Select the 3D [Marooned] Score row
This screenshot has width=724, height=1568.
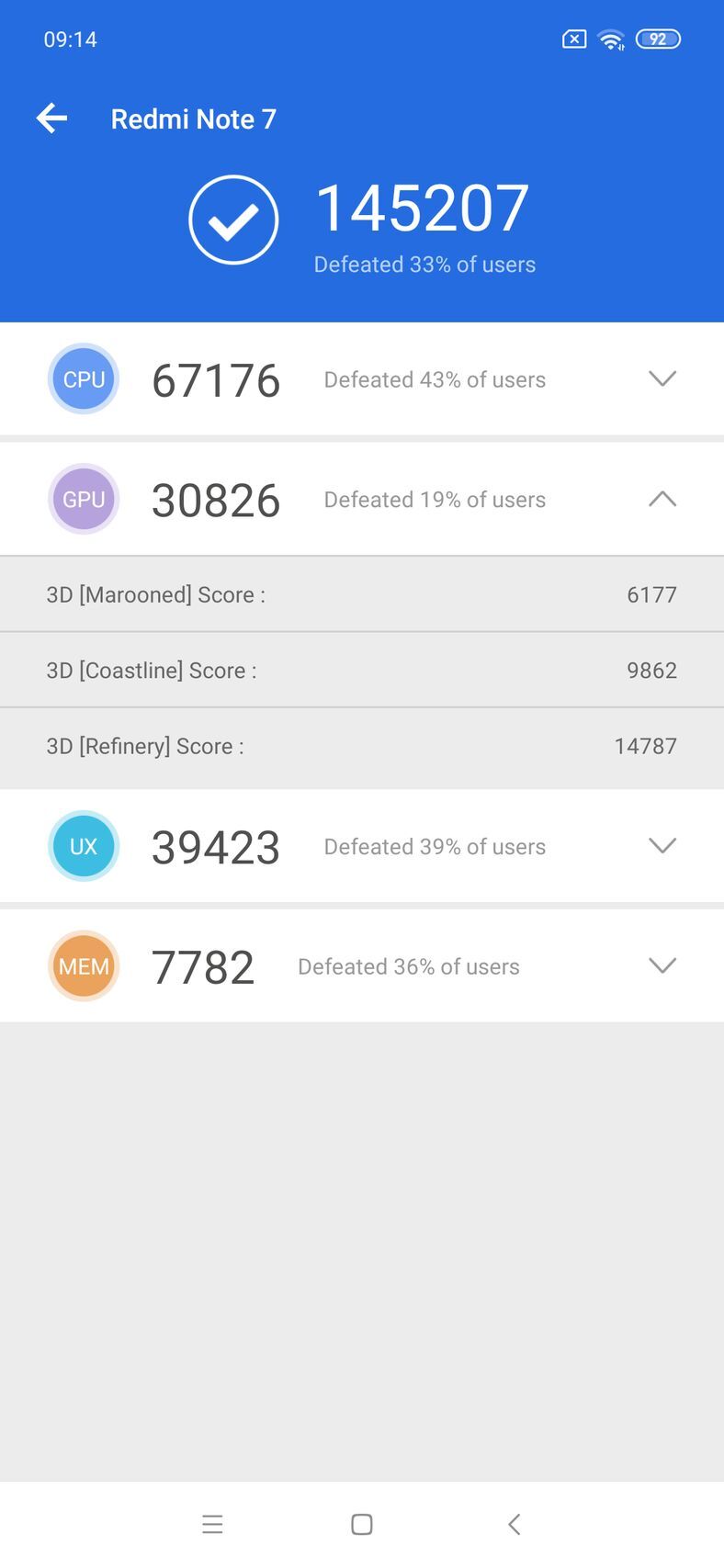[x=362, y=594]
